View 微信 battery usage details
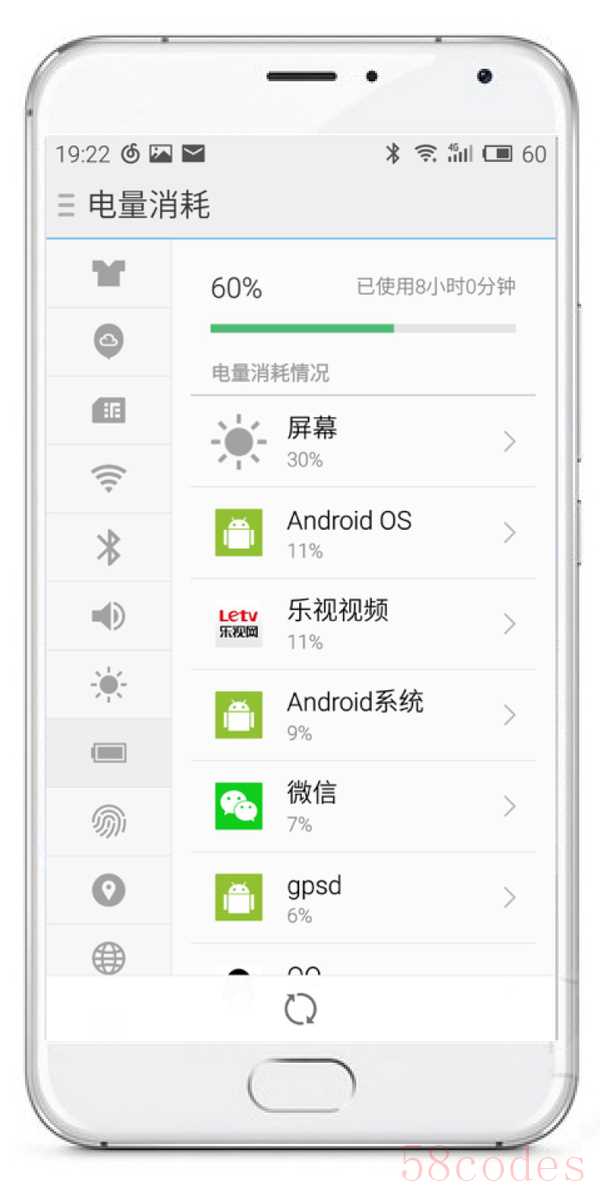The image size is (600, 1194). coord(362,806)
